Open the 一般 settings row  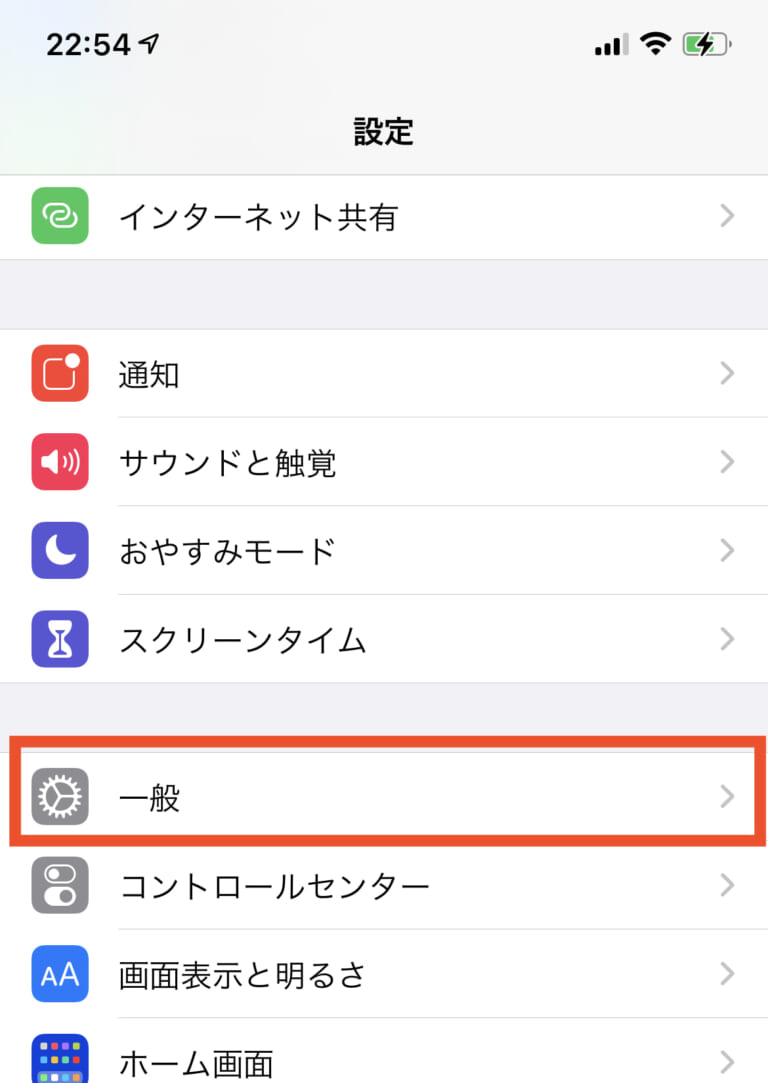coord(384,797)
